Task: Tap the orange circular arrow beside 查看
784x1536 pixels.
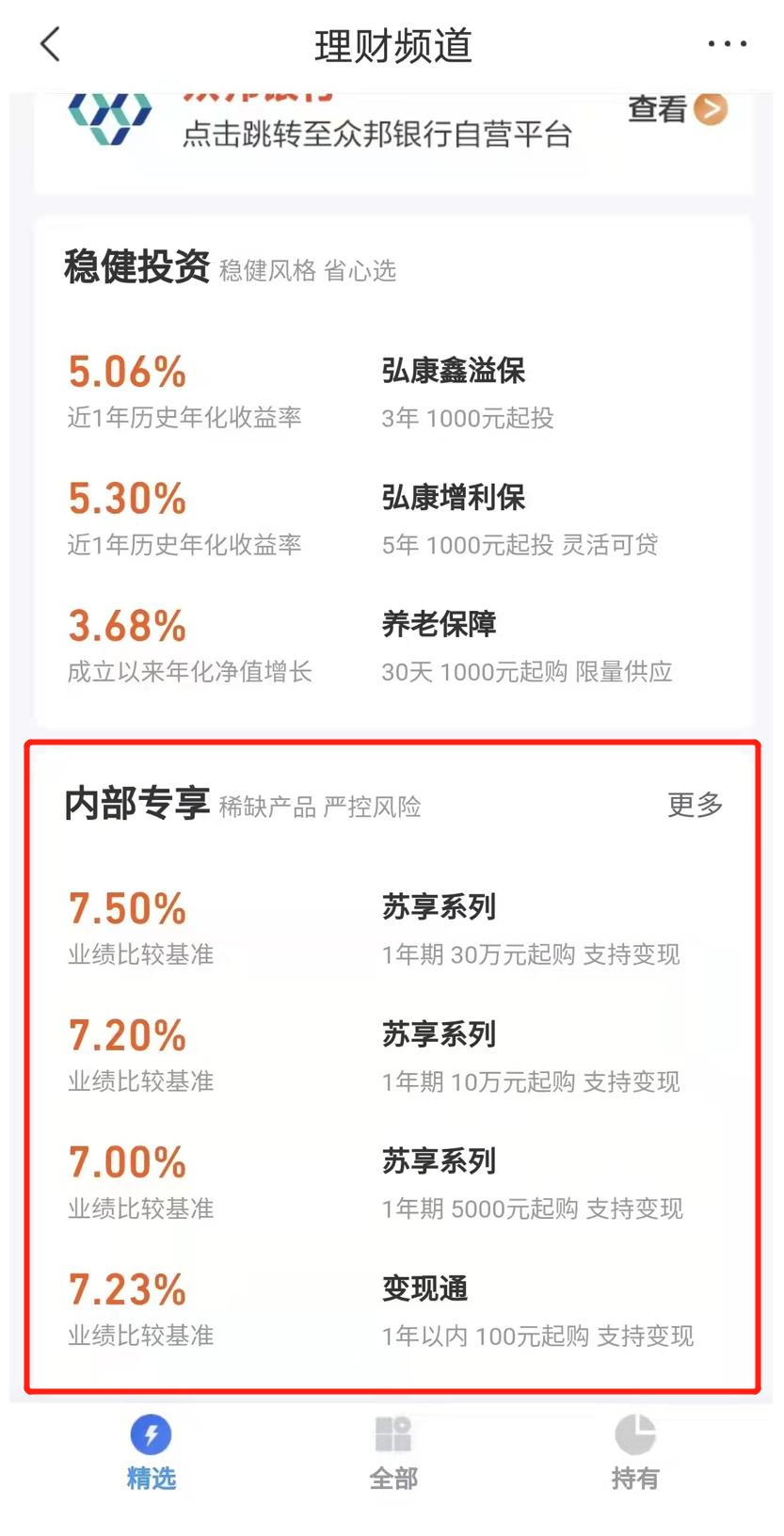Action: click(712, 109)
